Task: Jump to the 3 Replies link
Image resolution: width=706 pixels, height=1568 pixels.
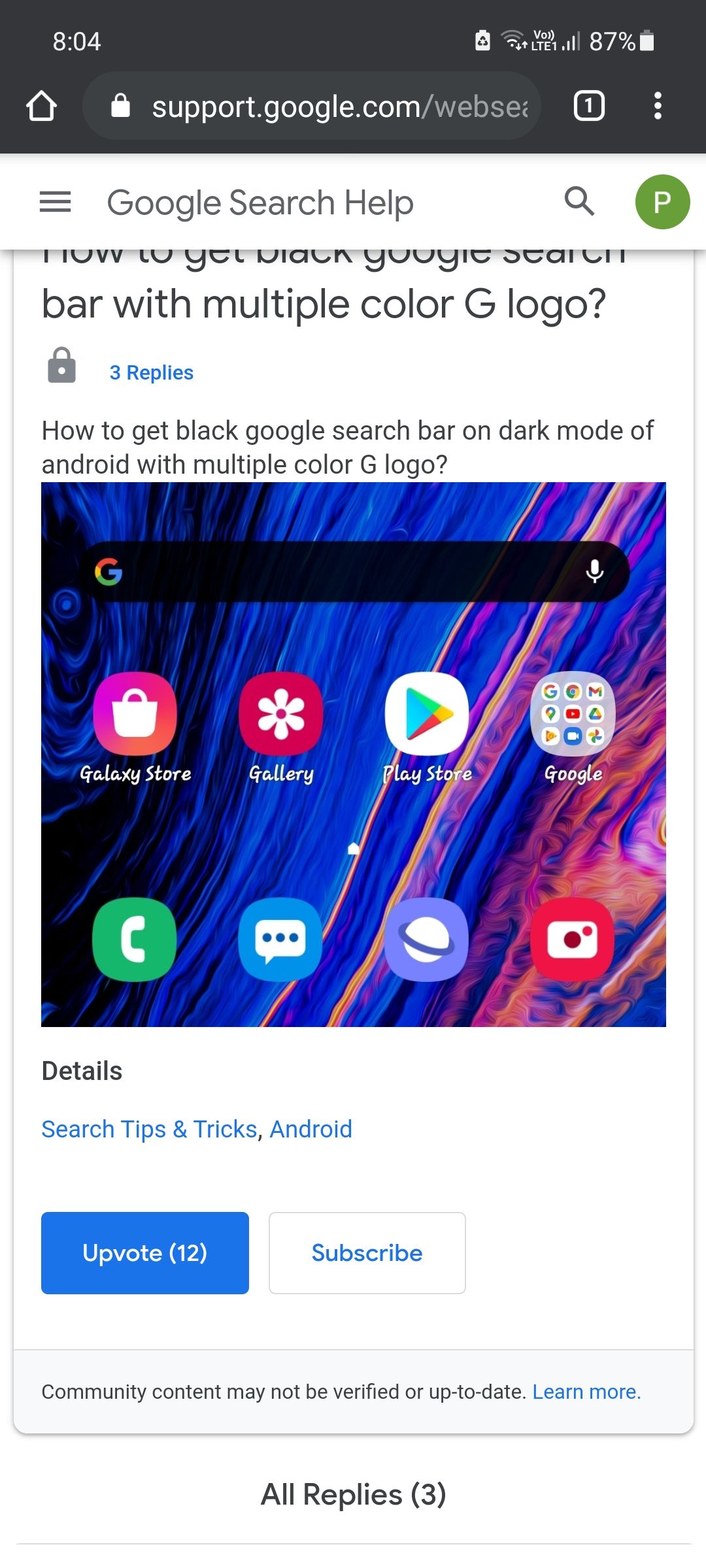Action: click(151, 372)
